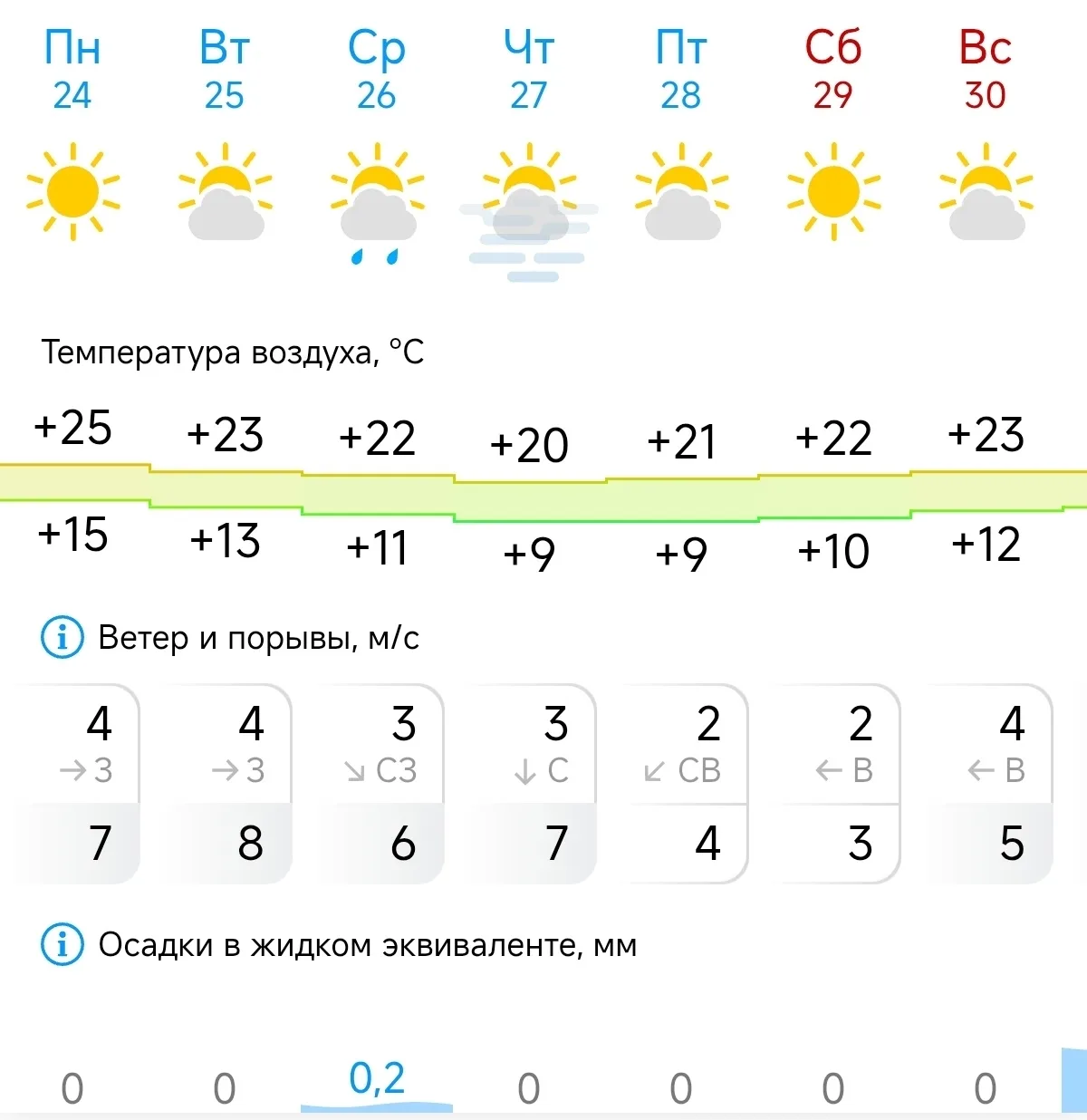Tap the Пт 28 day column
This screenshot has height=1120, width=1087.
[681, 69]
